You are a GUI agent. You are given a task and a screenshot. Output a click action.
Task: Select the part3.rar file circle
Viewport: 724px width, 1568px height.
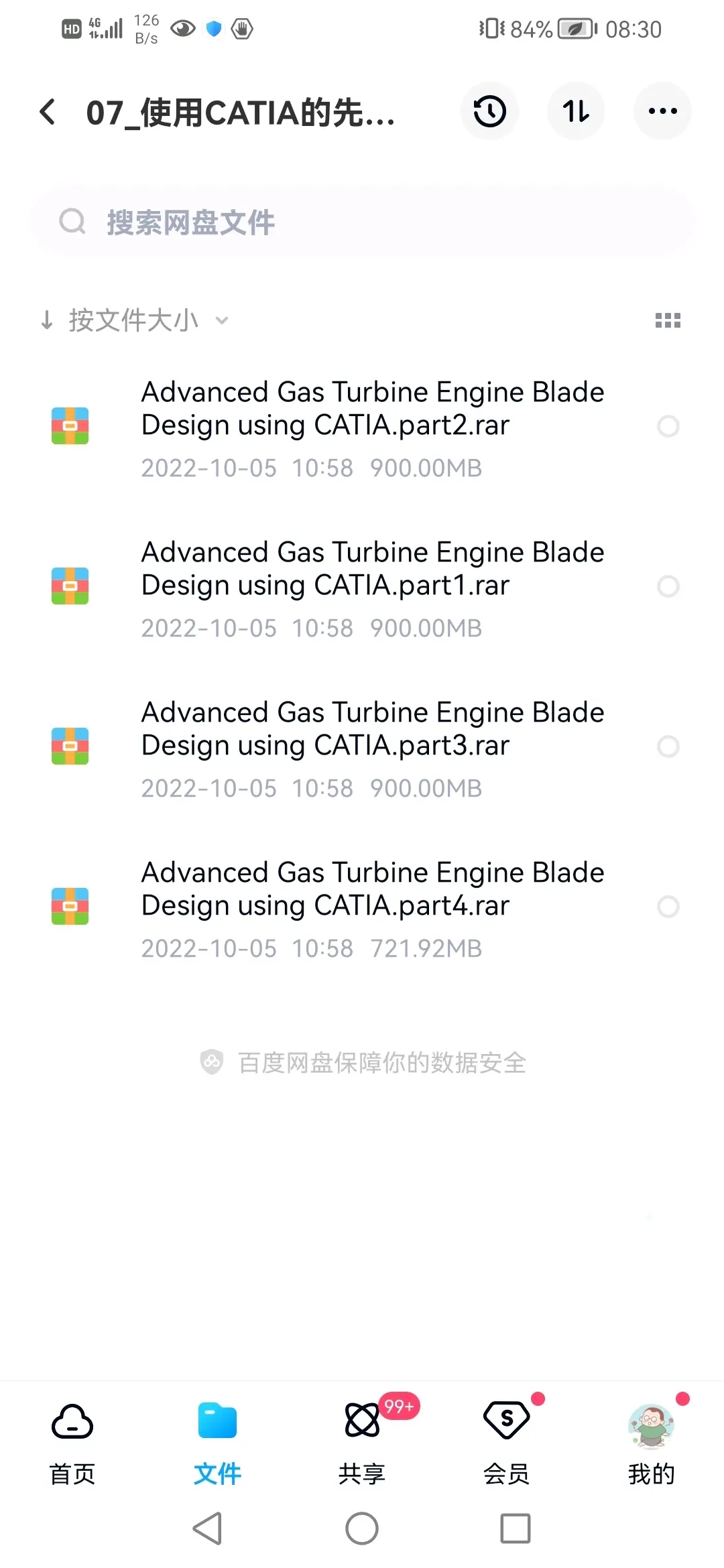click(668, 746)
